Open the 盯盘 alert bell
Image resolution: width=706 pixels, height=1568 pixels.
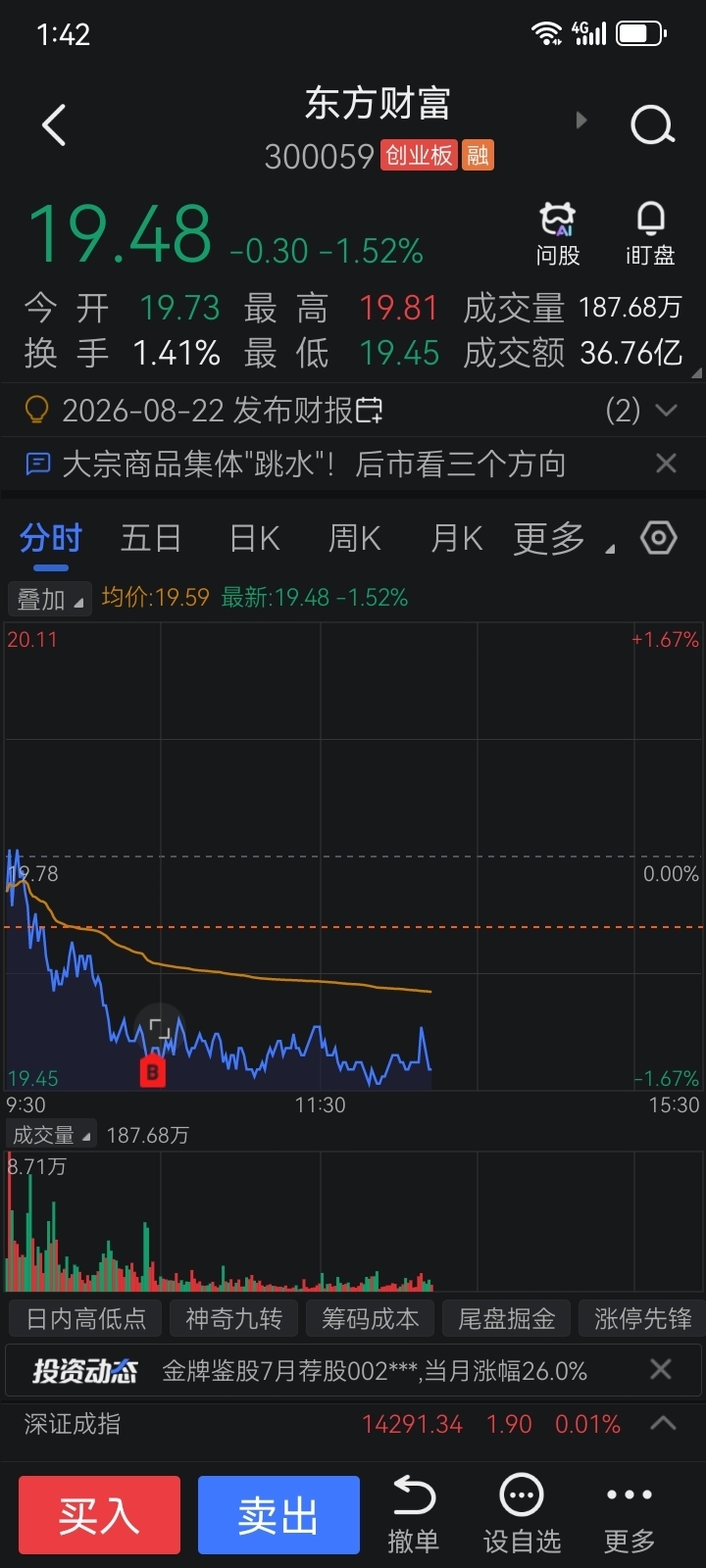click(x=650, y=234)
